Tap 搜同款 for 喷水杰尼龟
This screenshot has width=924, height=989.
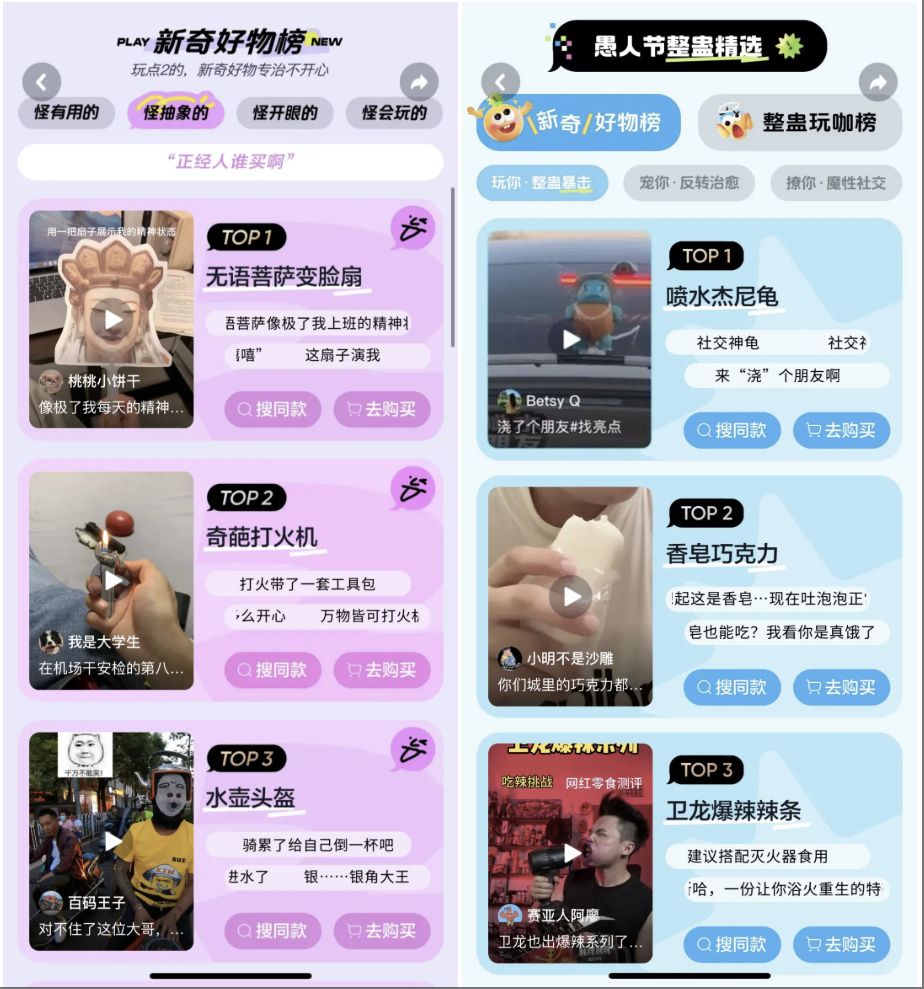(732, 430)
